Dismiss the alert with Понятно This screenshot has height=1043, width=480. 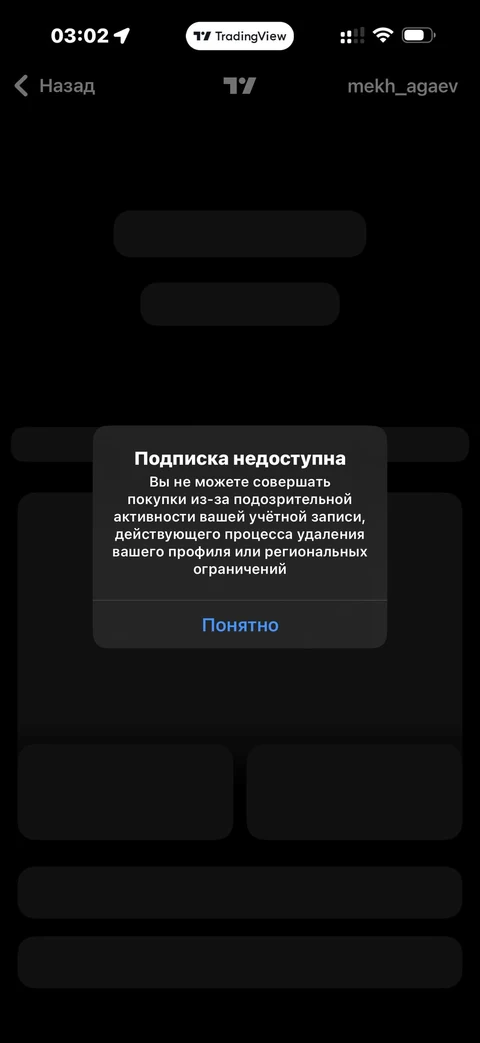[x=240, y=625]
